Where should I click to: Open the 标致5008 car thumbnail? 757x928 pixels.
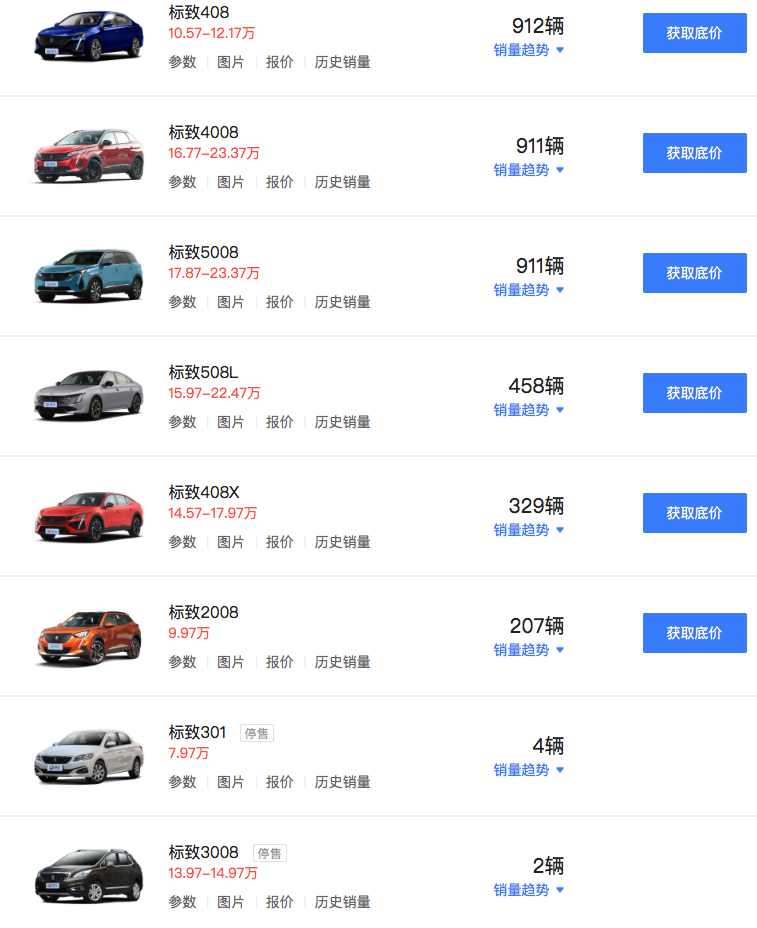(x=89, y=275)
